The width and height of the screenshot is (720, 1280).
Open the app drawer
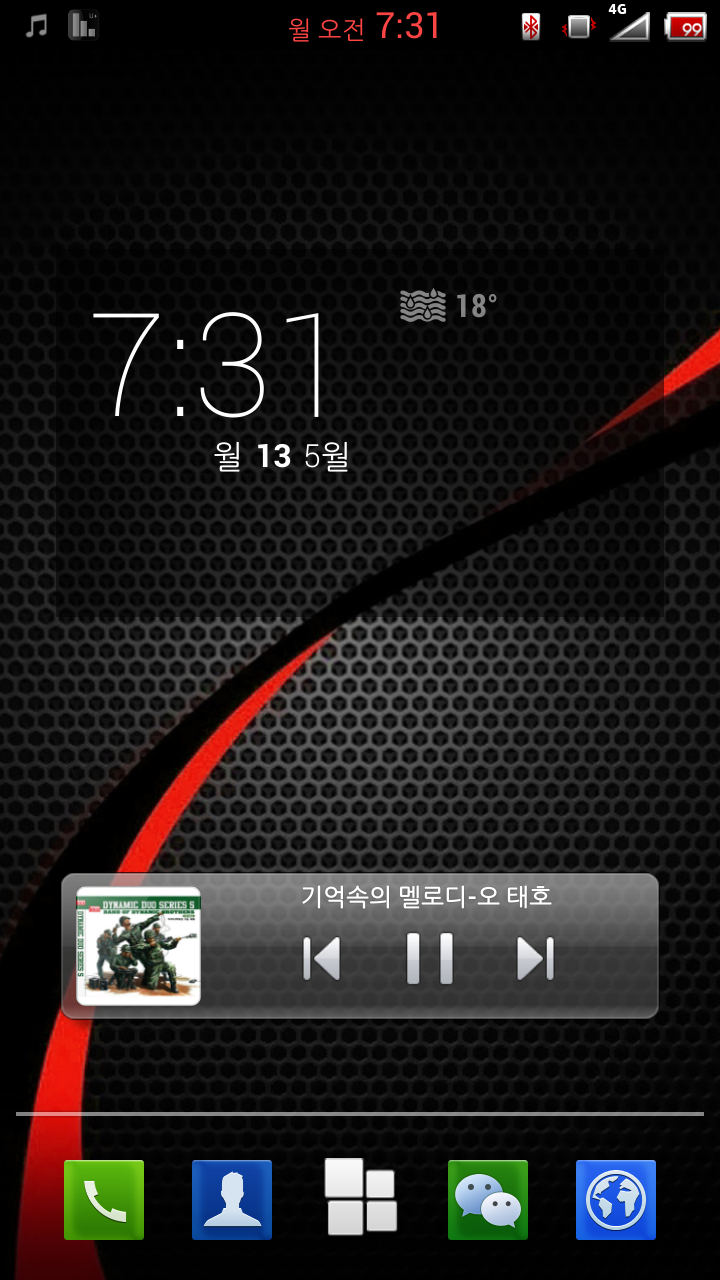tap(360, 1197)
